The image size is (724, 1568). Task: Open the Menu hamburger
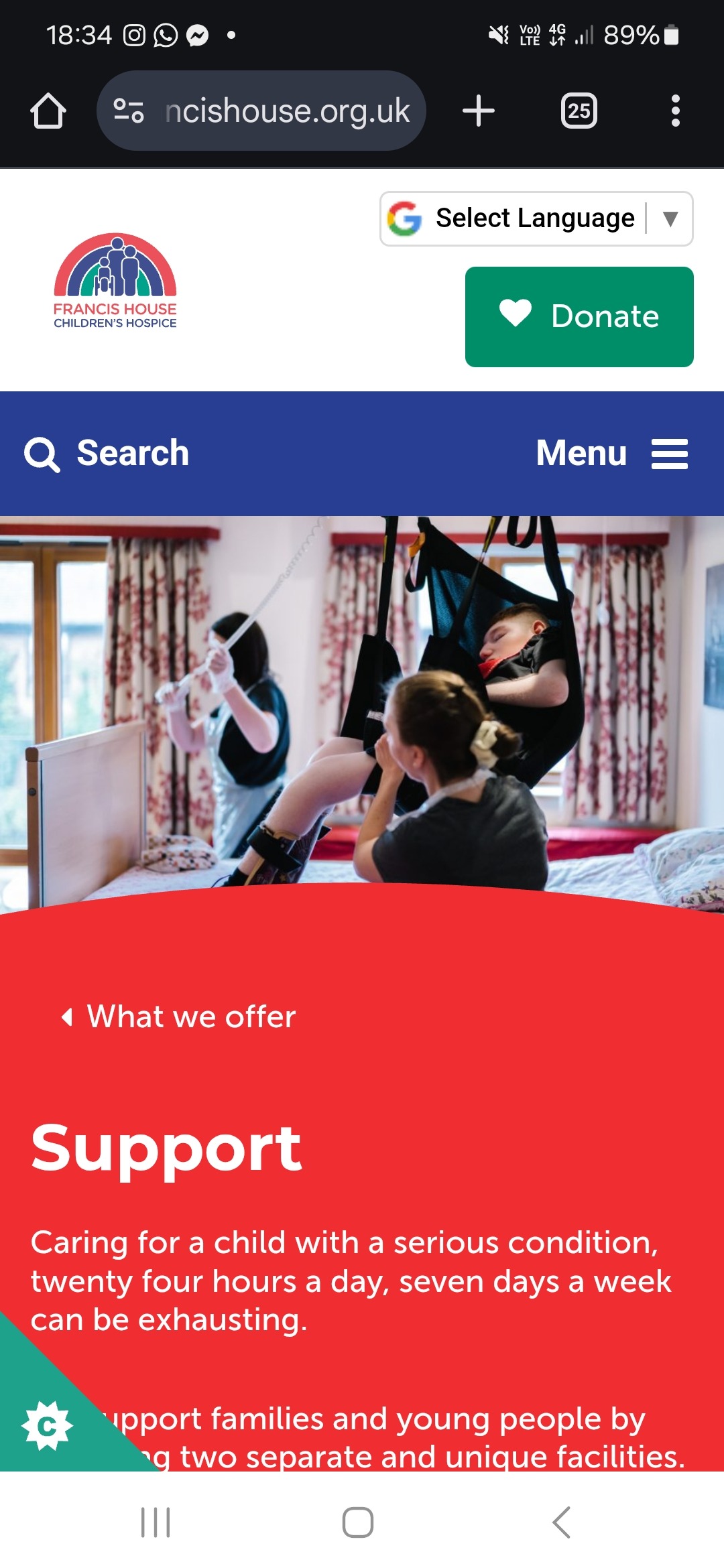click(x=611, y=453)
